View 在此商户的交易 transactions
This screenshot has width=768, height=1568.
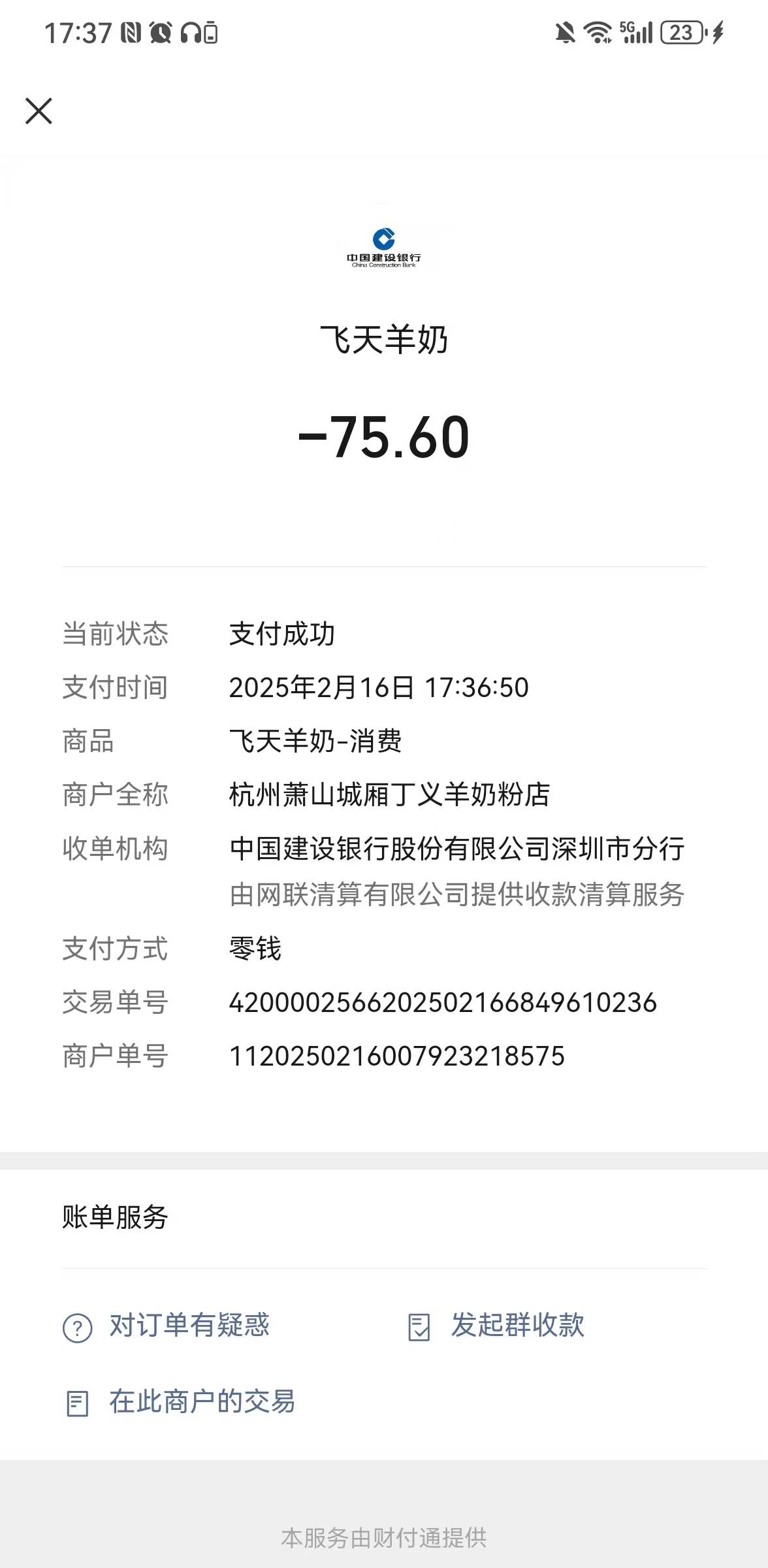point(201,1402)
